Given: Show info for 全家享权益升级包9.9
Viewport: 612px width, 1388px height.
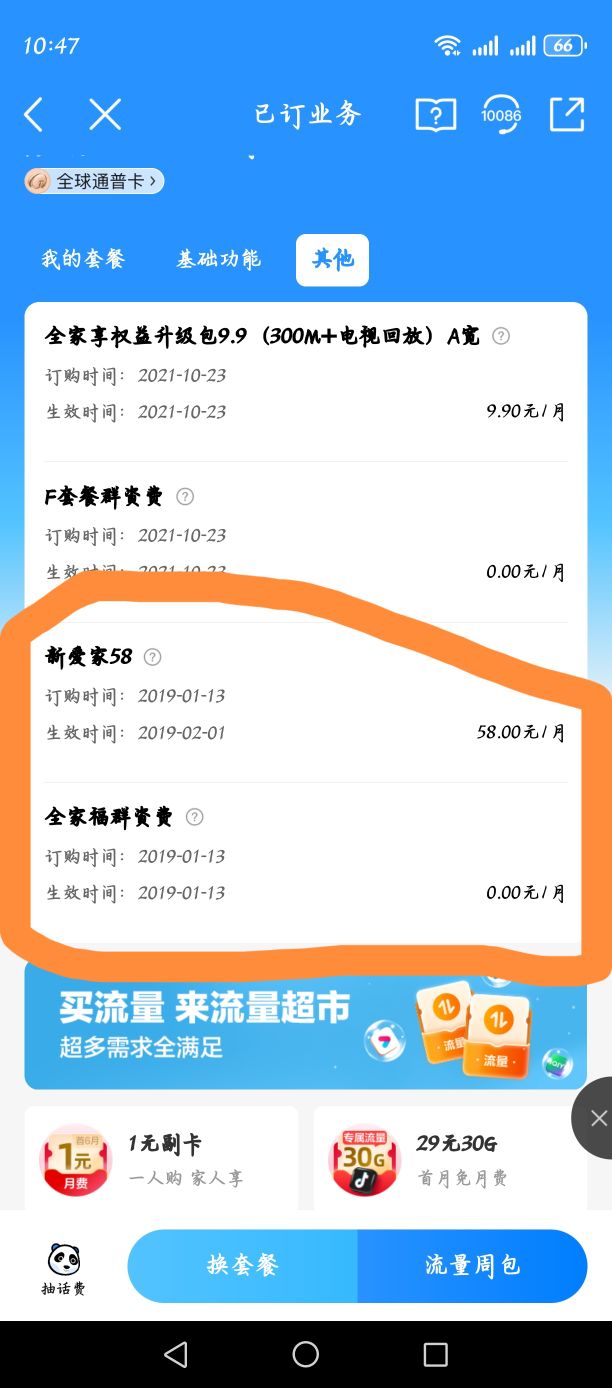Looking at the screenshot, I should coord(501,336).
